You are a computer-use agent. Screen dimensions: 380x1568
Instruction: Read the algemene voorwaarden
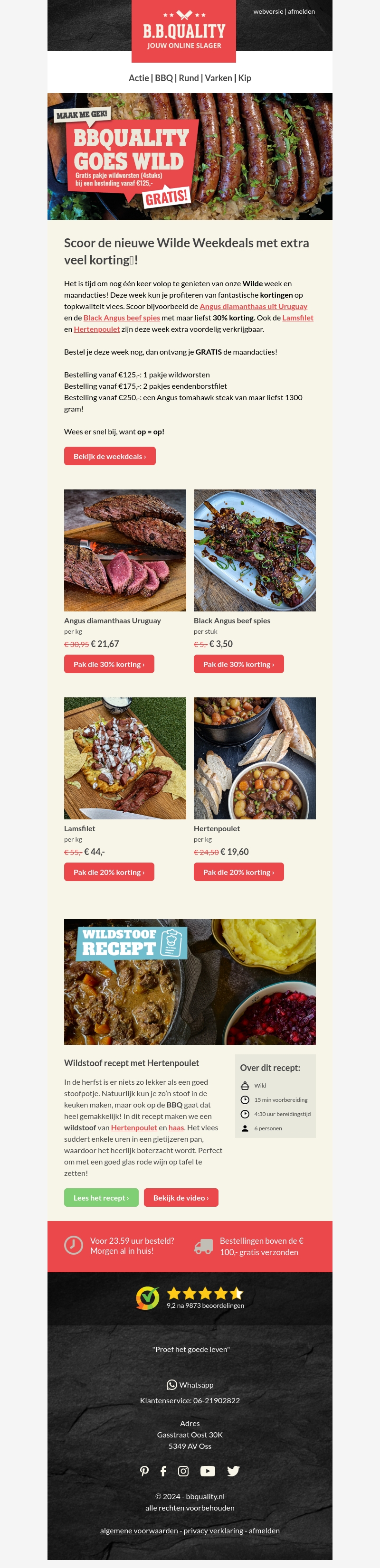pos(139,1530)
